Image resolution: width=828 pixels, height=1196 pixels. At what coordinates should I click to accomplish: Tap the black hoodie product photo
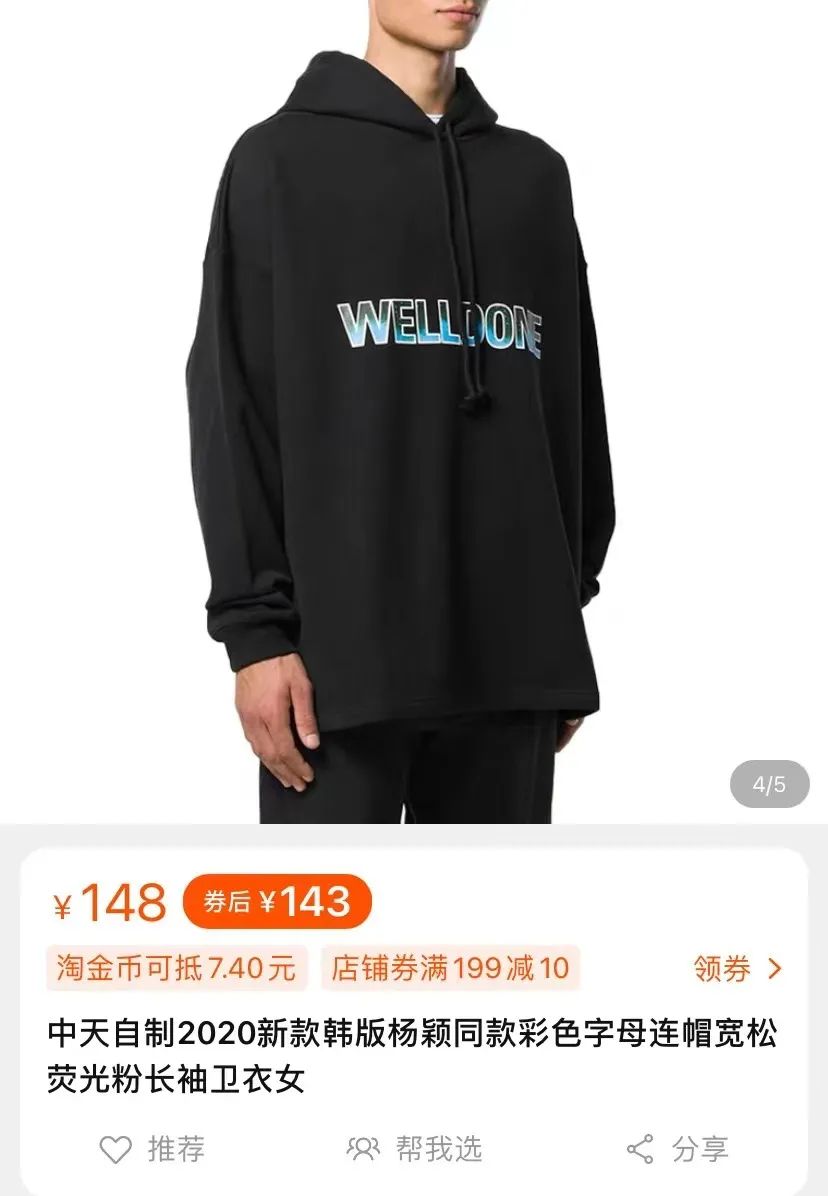coord(414,400)
